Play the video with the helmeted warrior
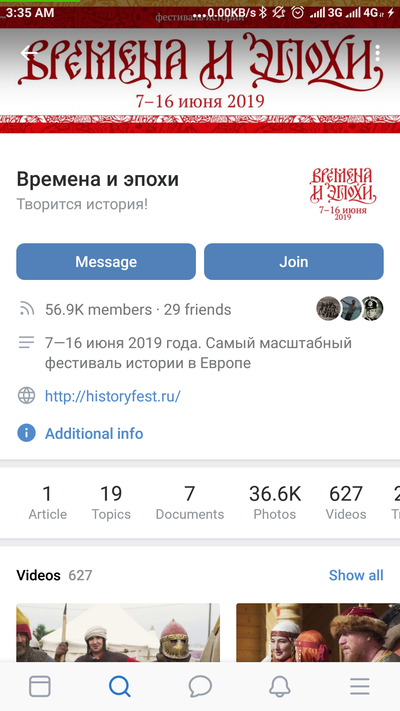This screenshot has width=400, height=711. 118,632
